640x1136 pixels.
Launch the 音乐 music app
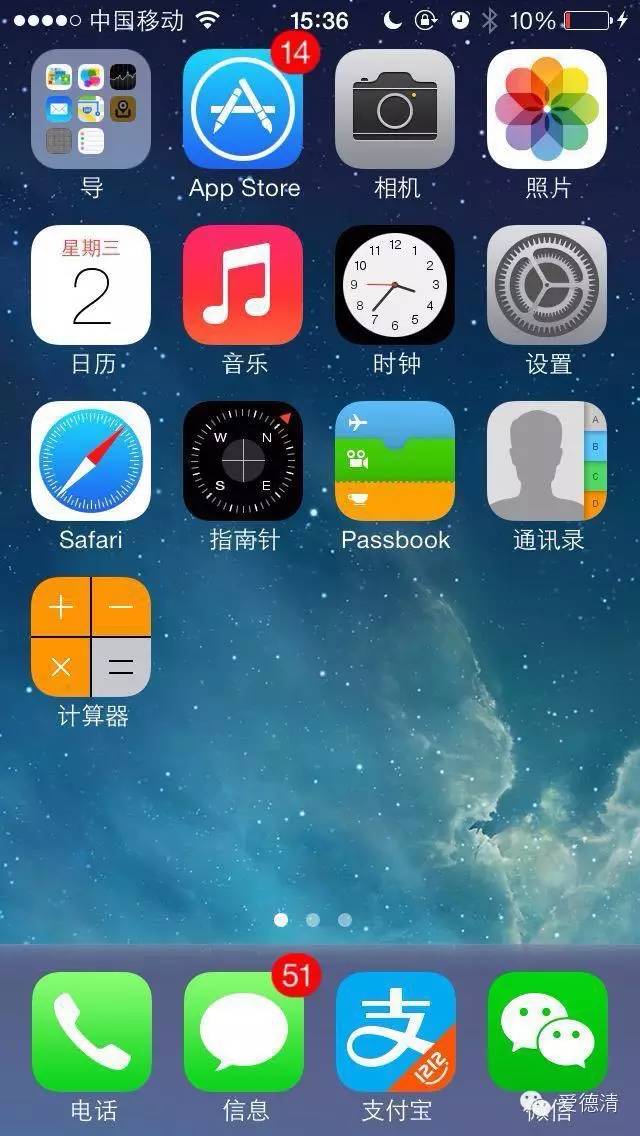tap(243, 285)
